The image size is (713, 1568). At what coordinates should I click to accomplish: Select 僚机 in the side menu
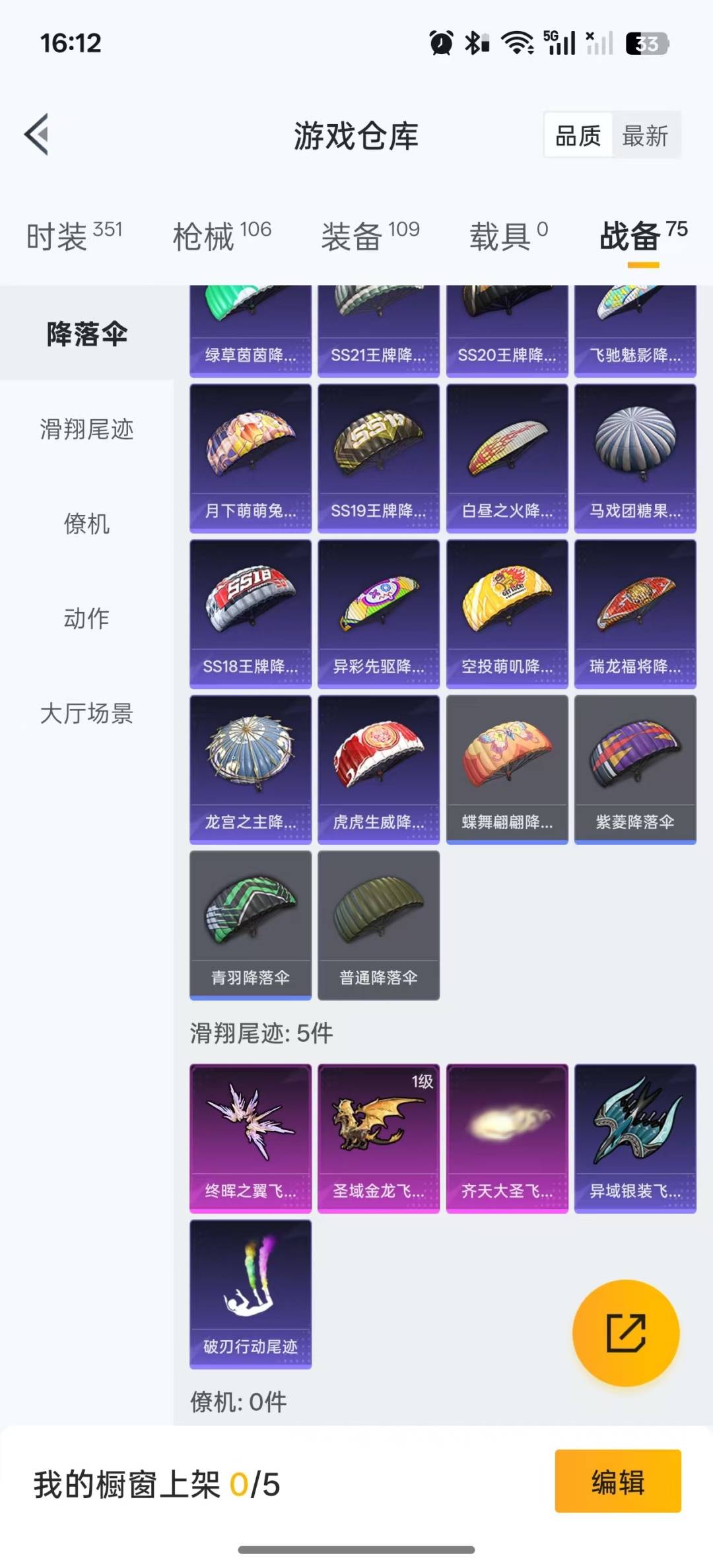point(86,524)
